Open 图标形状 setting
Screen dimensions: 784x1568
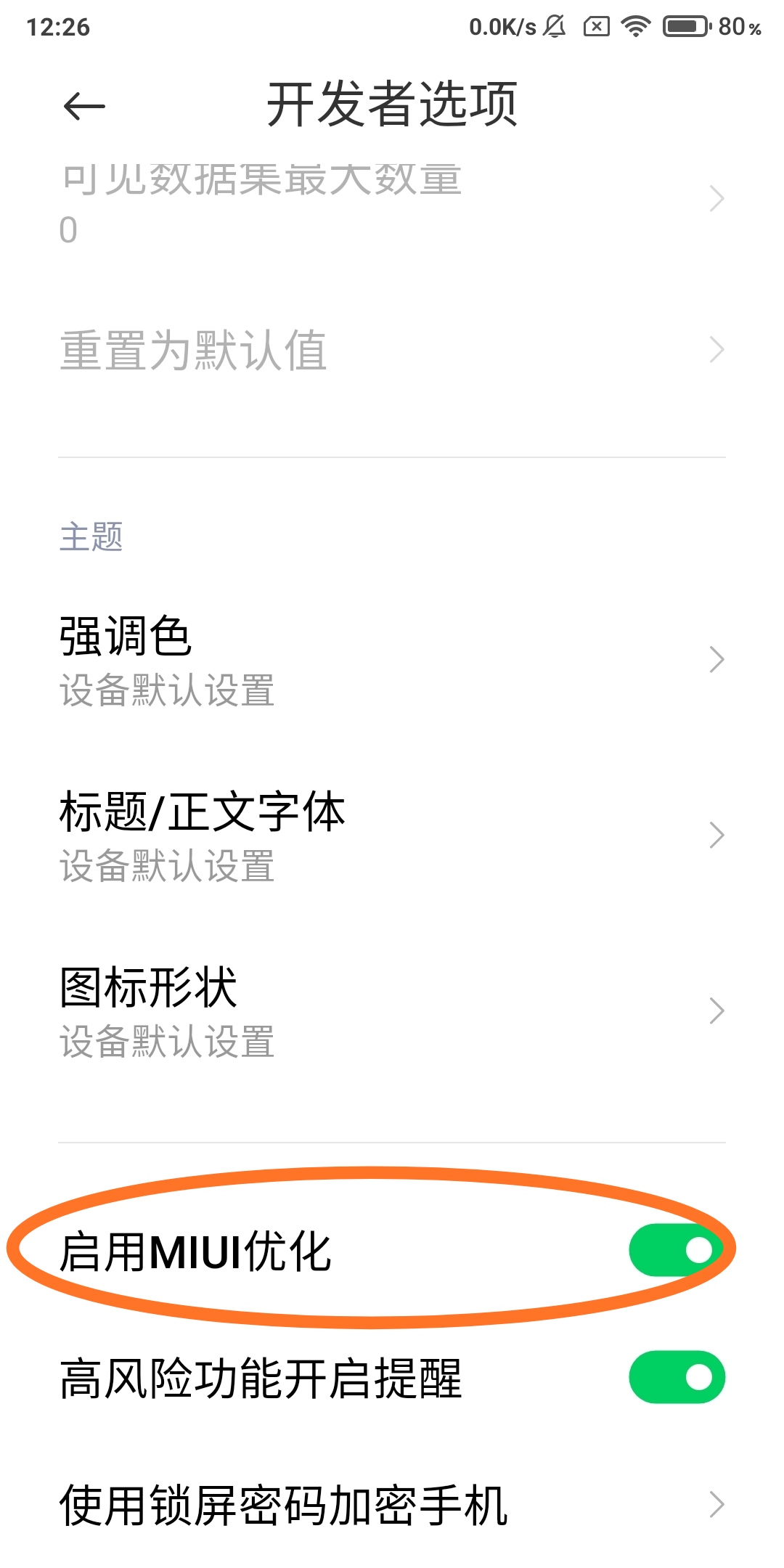pyautogui.click(x=392, y=1011)
